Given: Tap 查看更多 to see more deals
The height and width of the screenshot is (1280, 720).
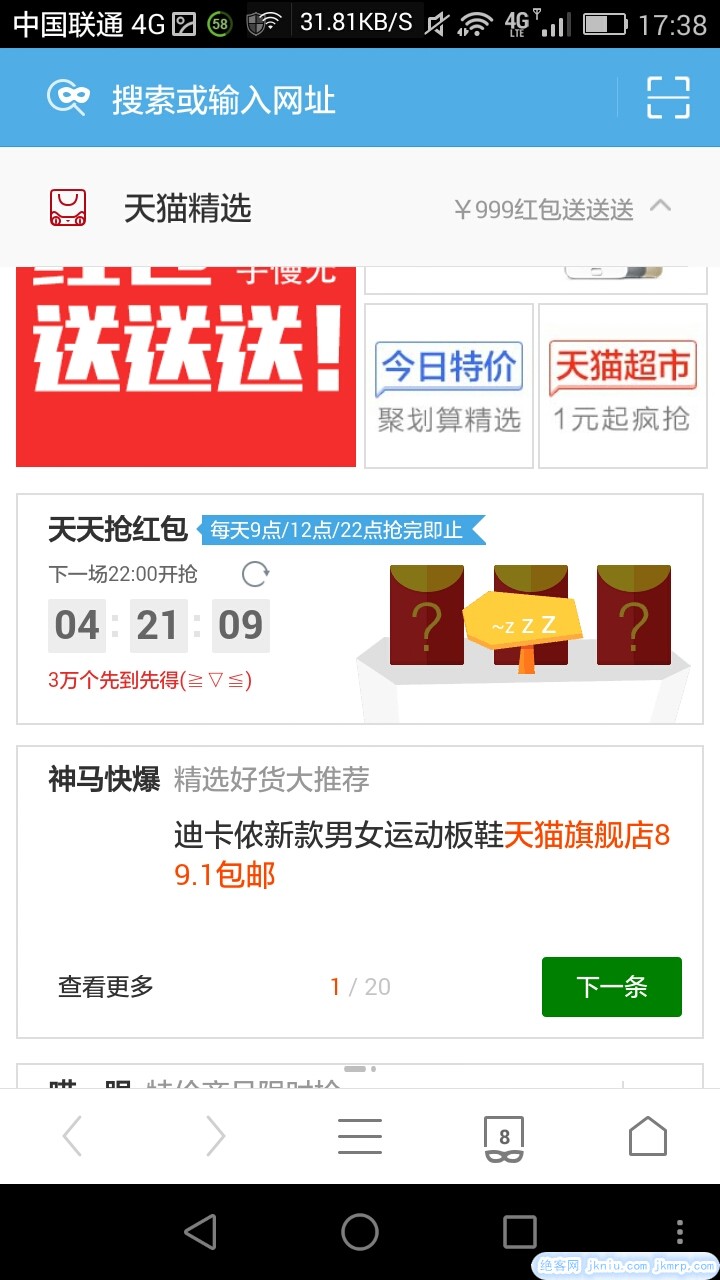Looking at the screenshot, I should point(106,987).
